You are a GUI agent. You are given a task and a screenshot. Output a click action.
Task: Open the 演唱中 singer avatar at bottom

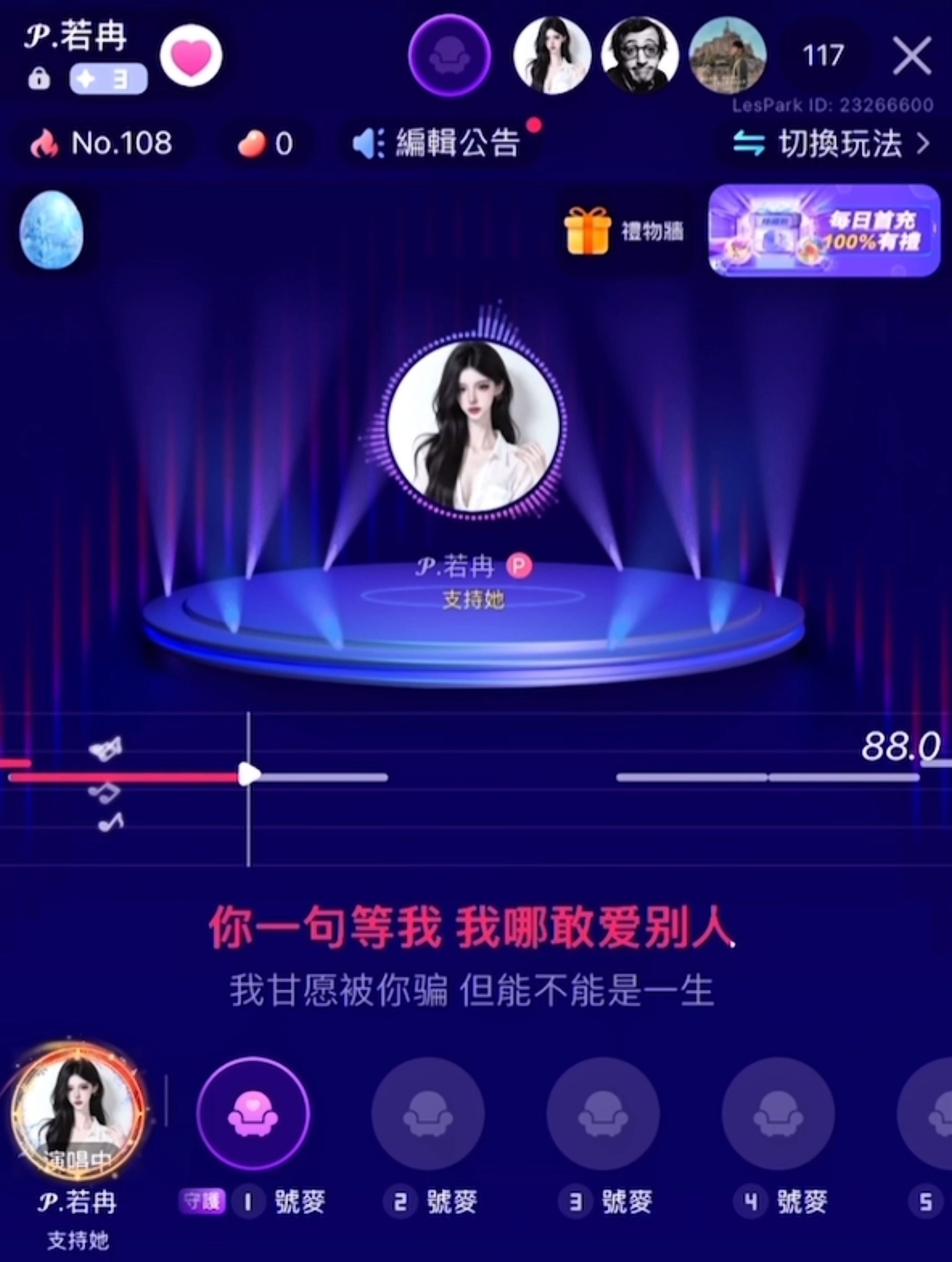pyautogui.click(x=78, y=1114)
